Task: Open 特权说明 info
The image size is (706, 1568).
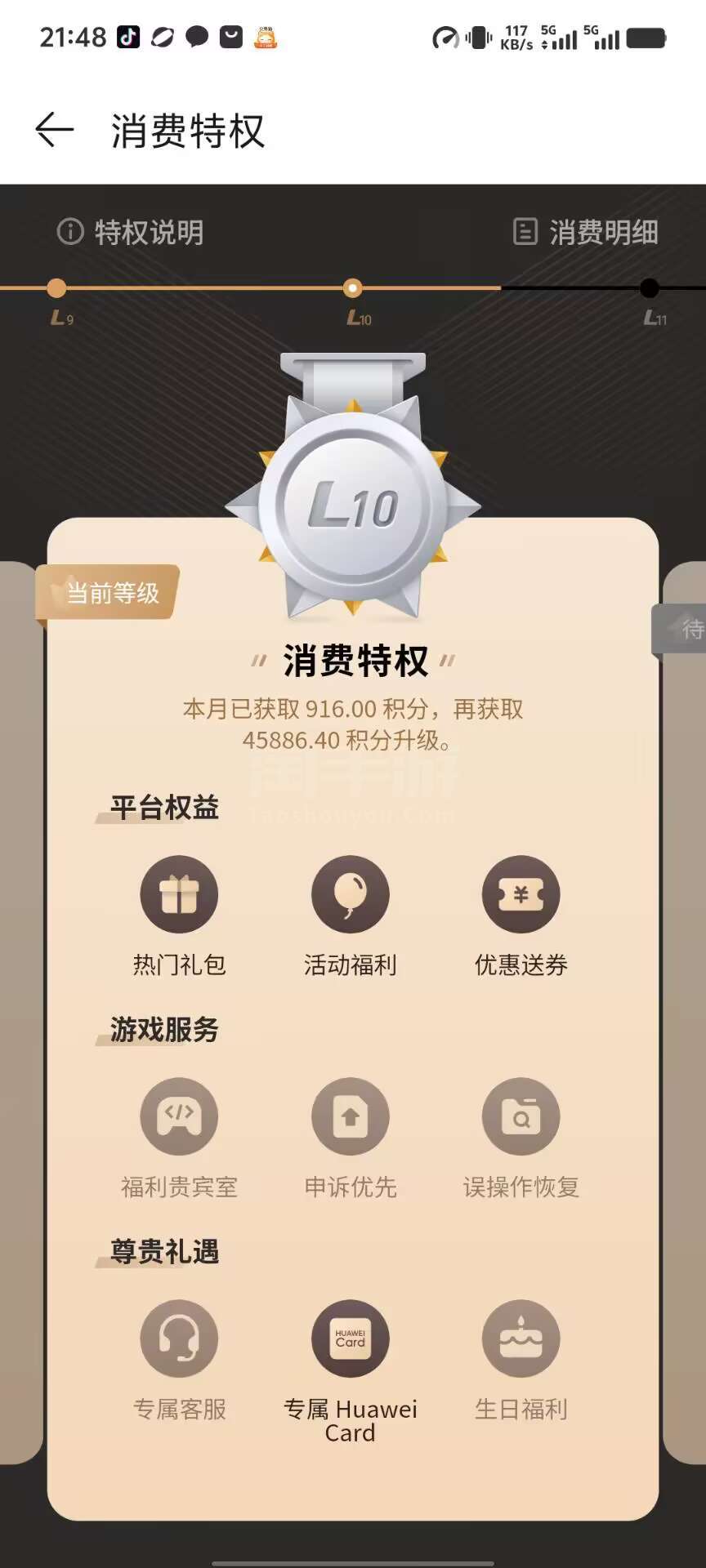Action: (131, 233)
